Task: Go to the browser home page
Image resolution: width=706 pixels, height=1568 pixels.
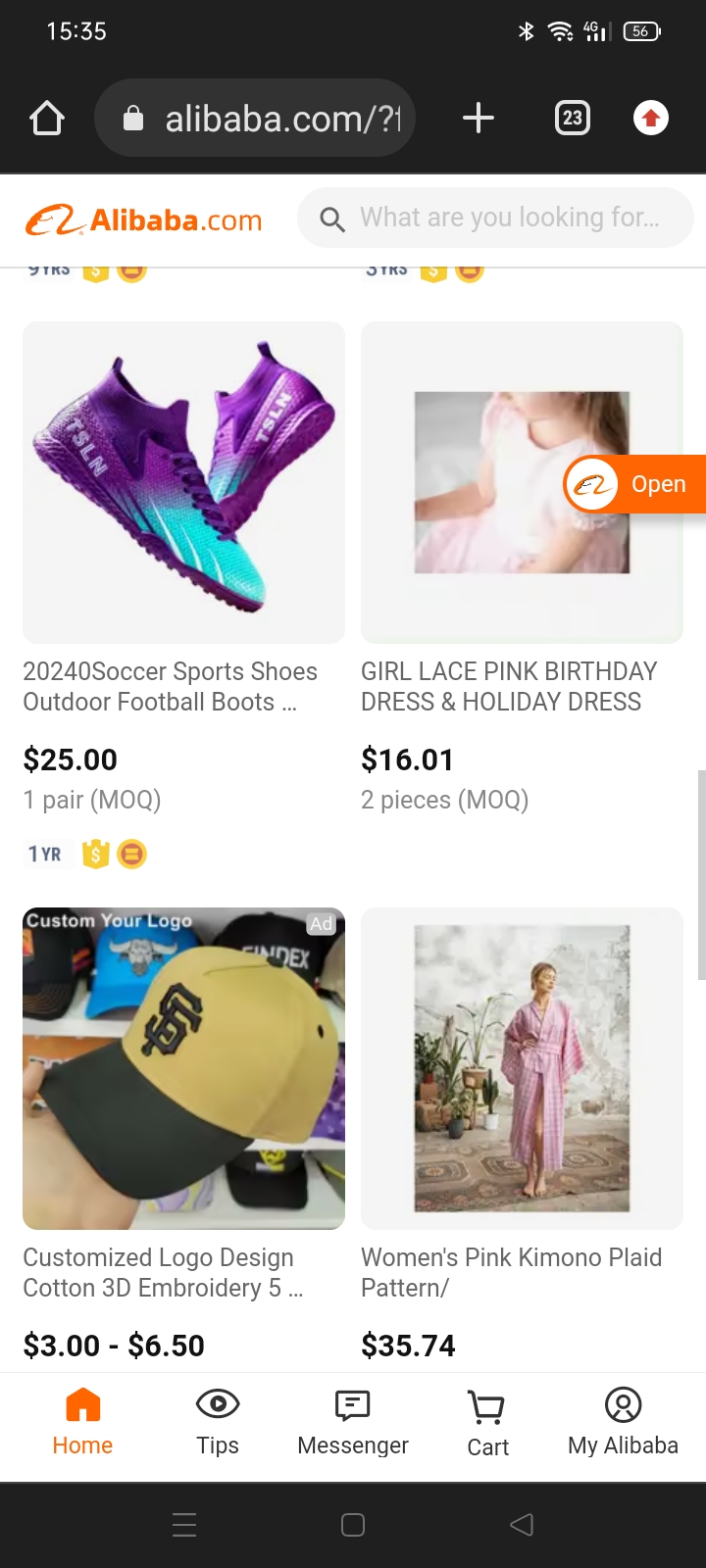Action: pos(47,119)
